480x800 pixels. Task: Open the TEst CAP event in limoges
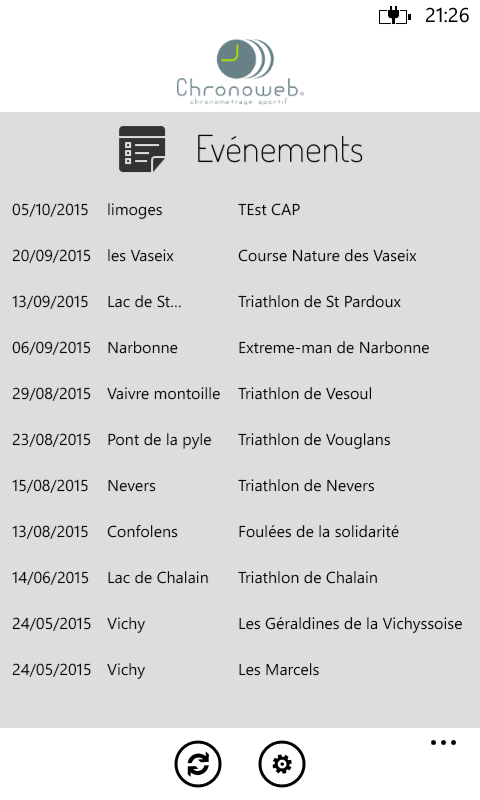tap(240, 210)
